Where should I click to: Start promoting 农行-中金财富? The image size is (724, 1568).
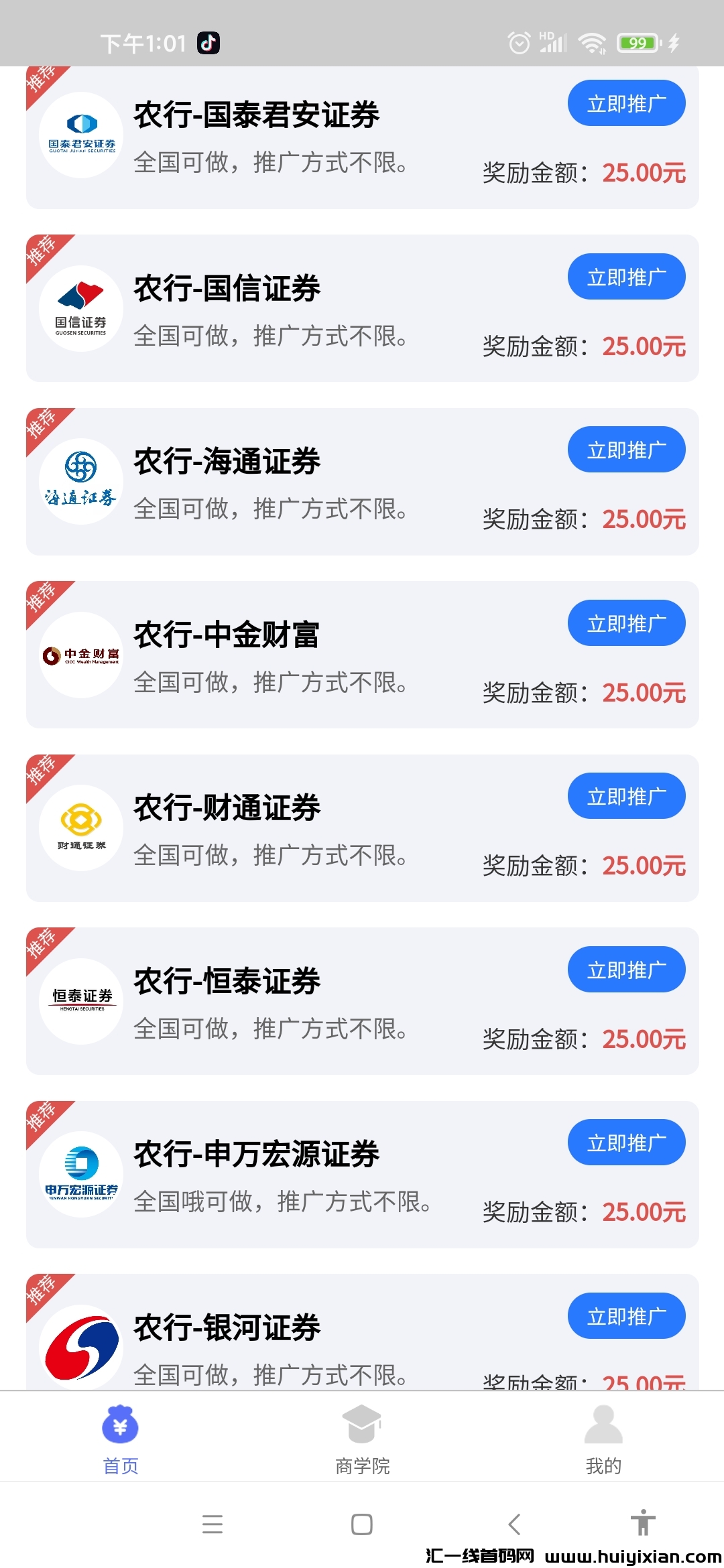pos(626,623)
